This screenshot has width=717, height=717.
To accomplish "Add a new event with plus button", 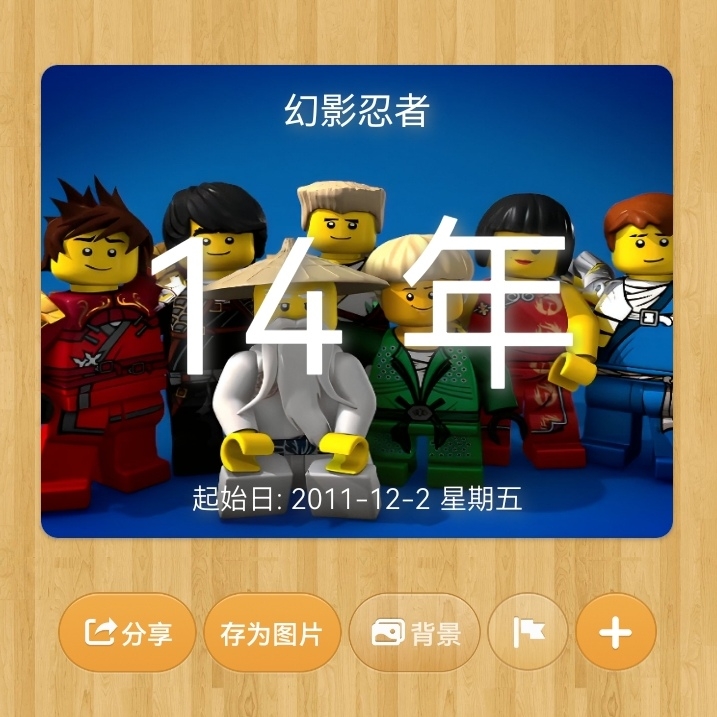I will pyautogui.click(x=616, y=632).
